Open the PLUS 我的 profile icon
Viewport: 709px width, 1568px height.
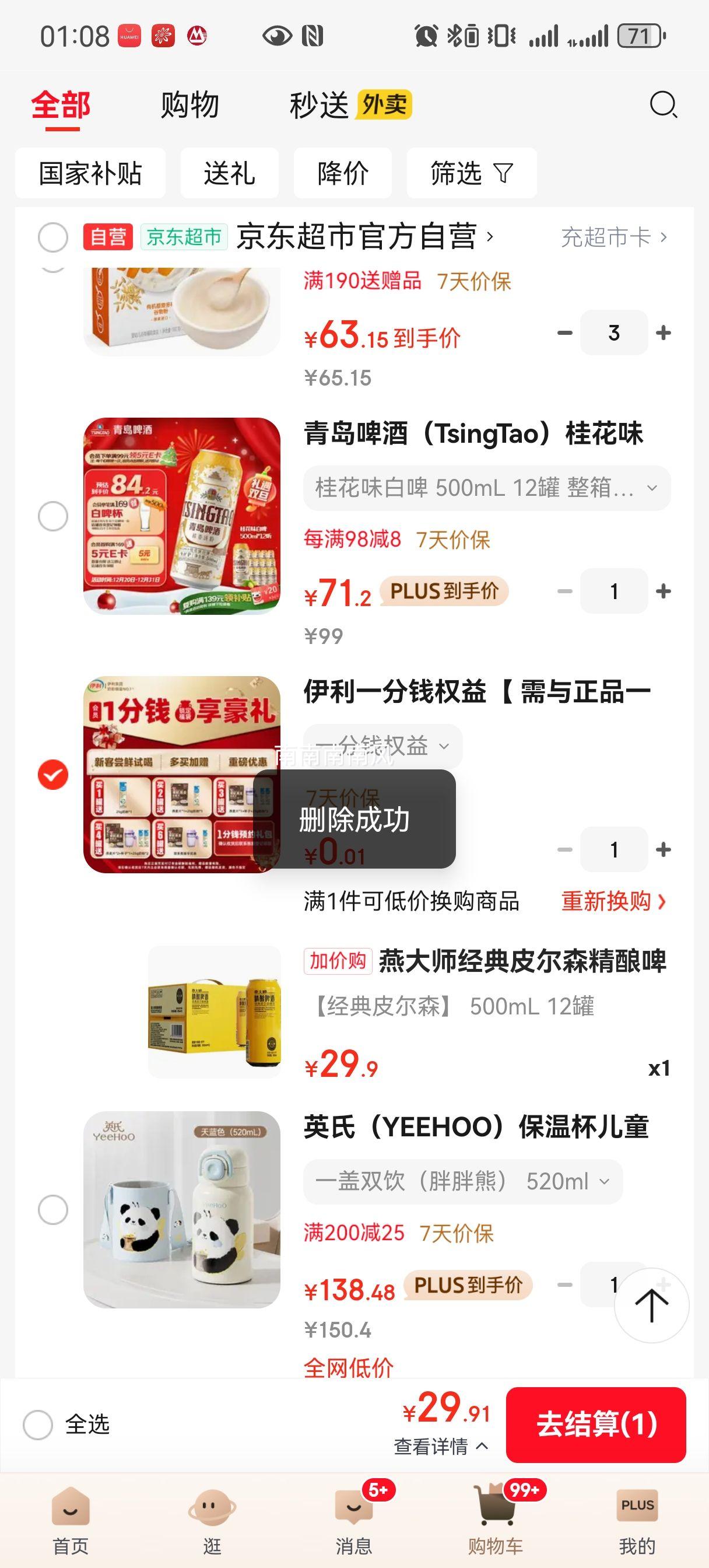[x=637, y=1509]
